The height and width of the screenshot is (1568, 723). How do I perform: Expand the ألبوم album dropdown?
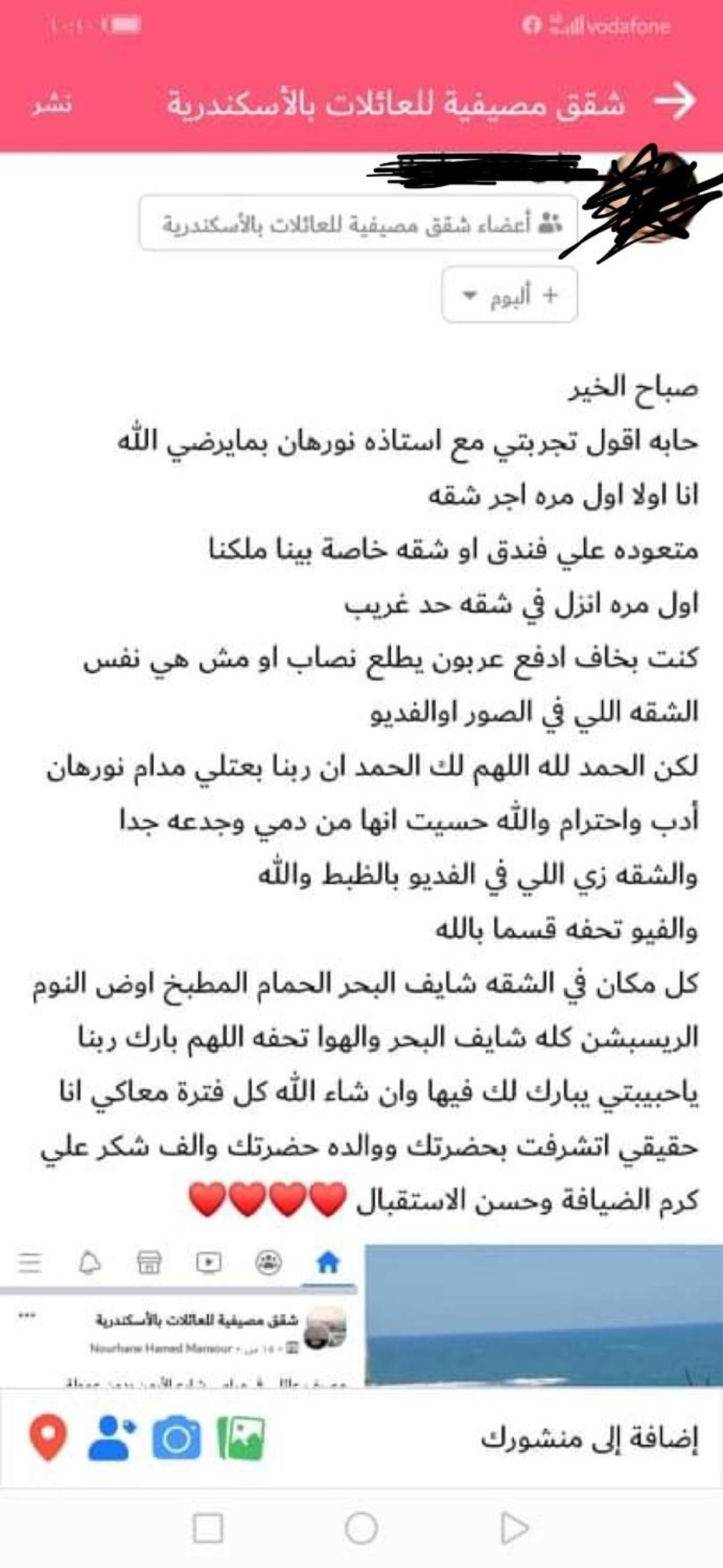click(510, 295)
